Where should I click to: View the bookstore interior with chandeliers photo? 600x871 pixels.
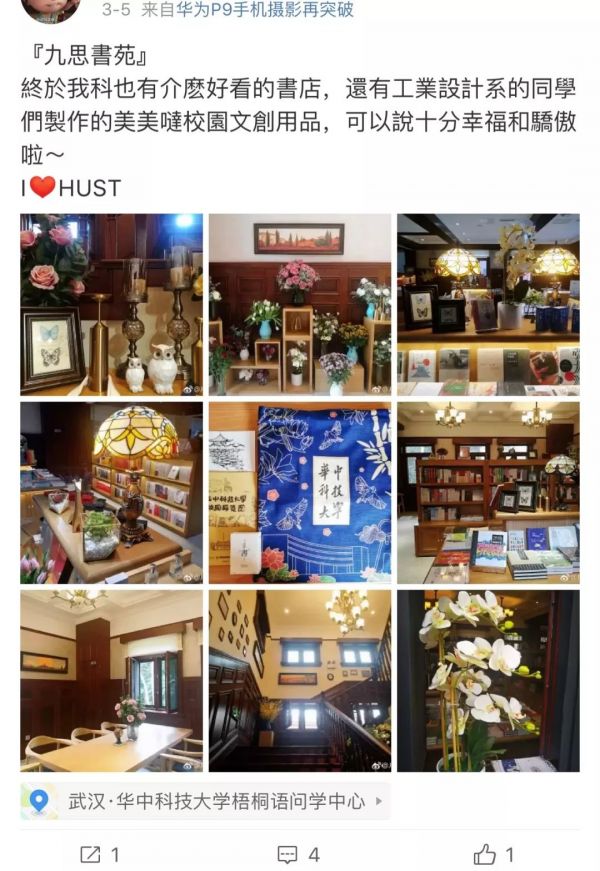[x=488, y=492]
